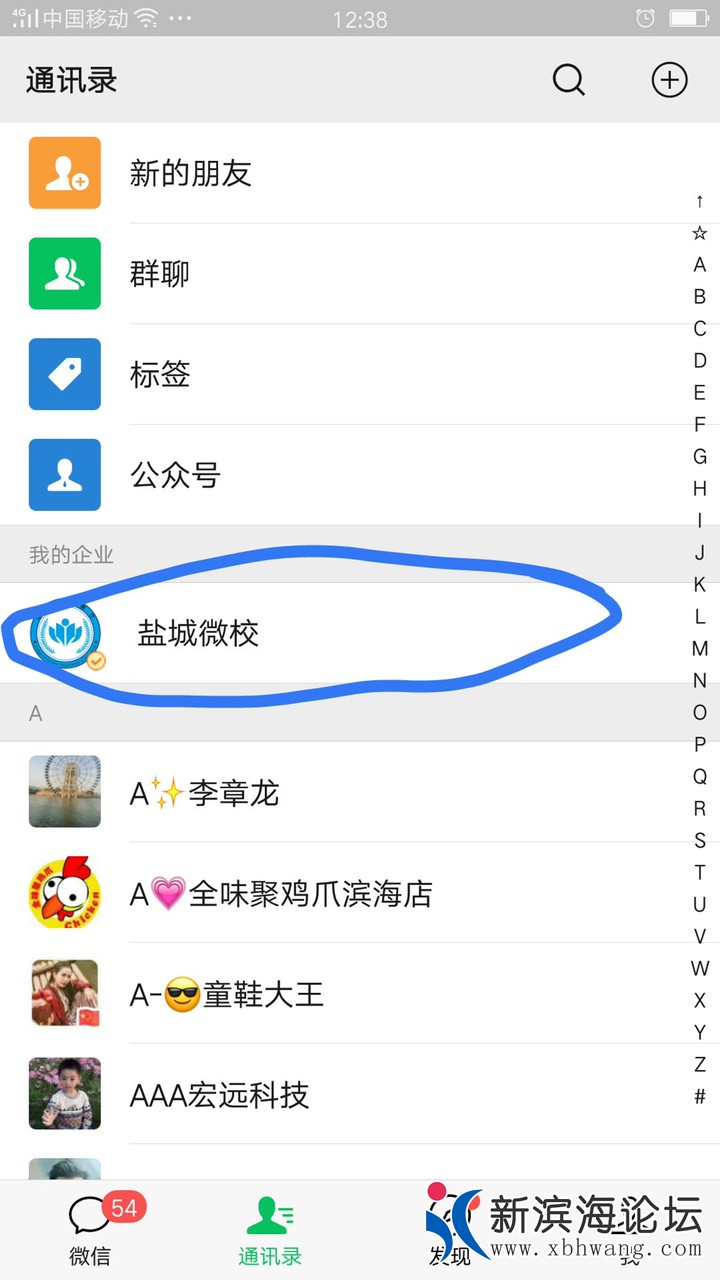Viewport: 720px width, 1280px height.
Task: Select the 通讯录 contacts tab
Action: pos(270,1230)
